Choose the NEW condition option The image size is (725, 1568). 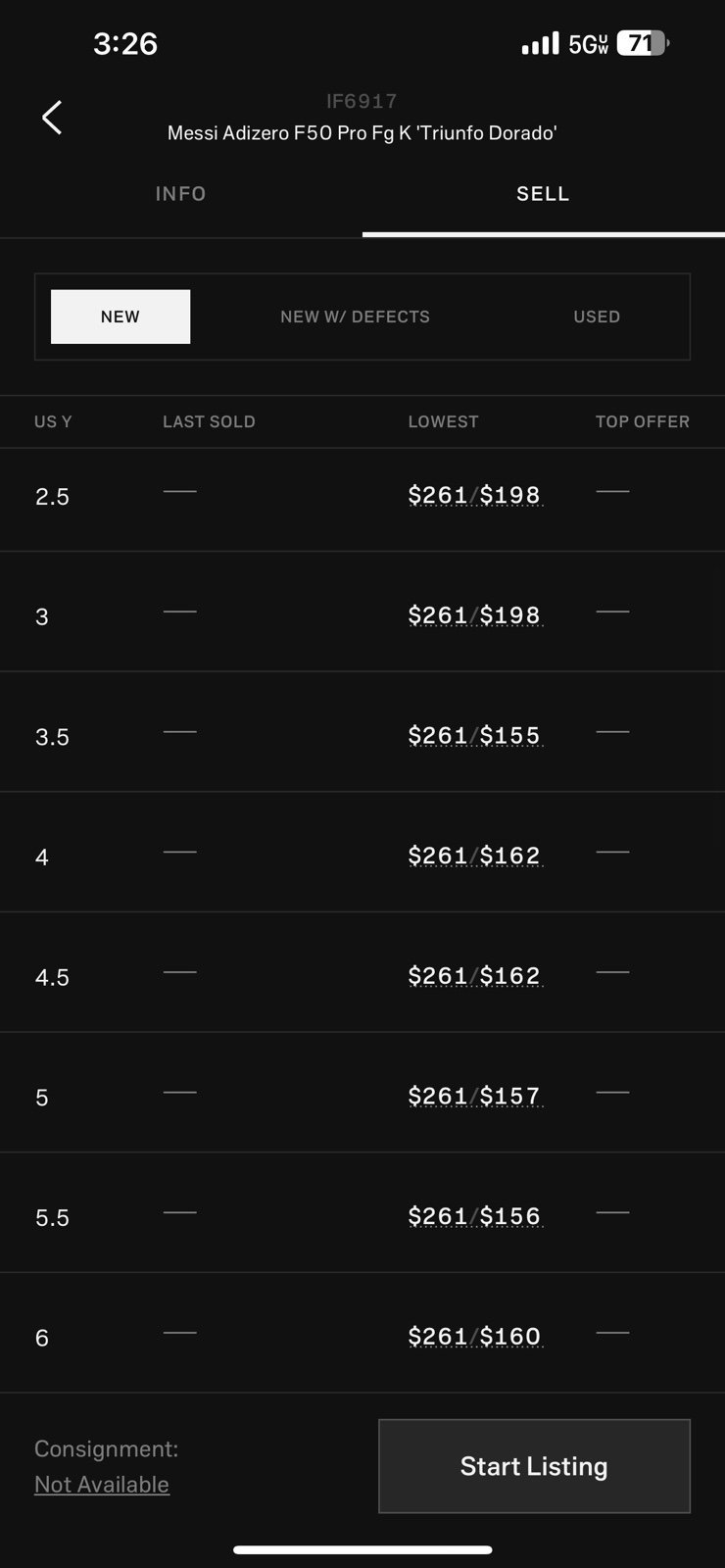pos(121,317)
